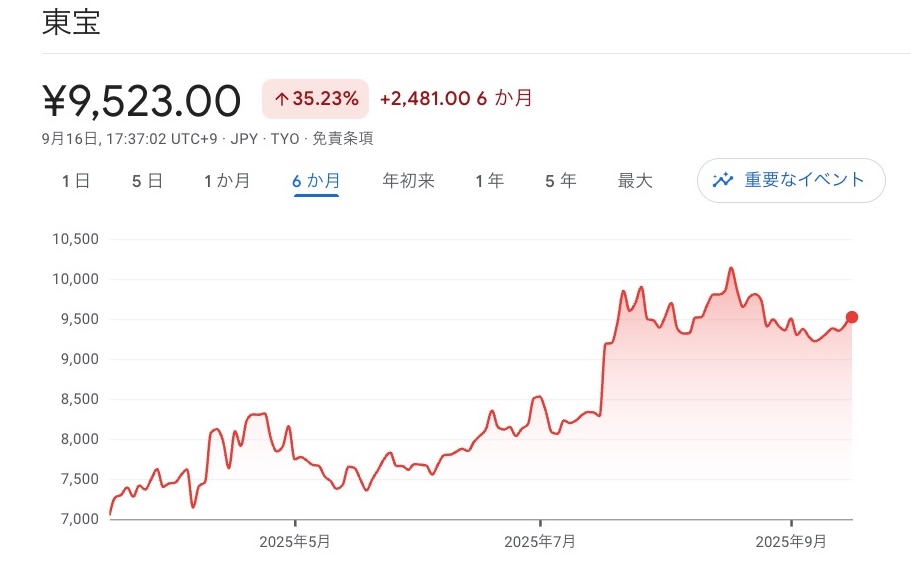Change the chart to 5年

[x=561, y=181]
